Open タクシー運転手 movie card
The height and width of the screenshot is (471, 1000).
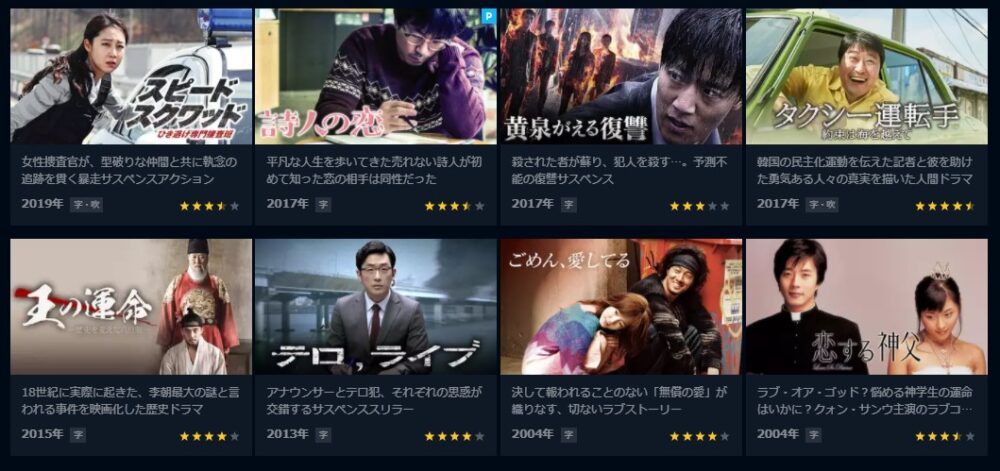click(x=866, y=77)
